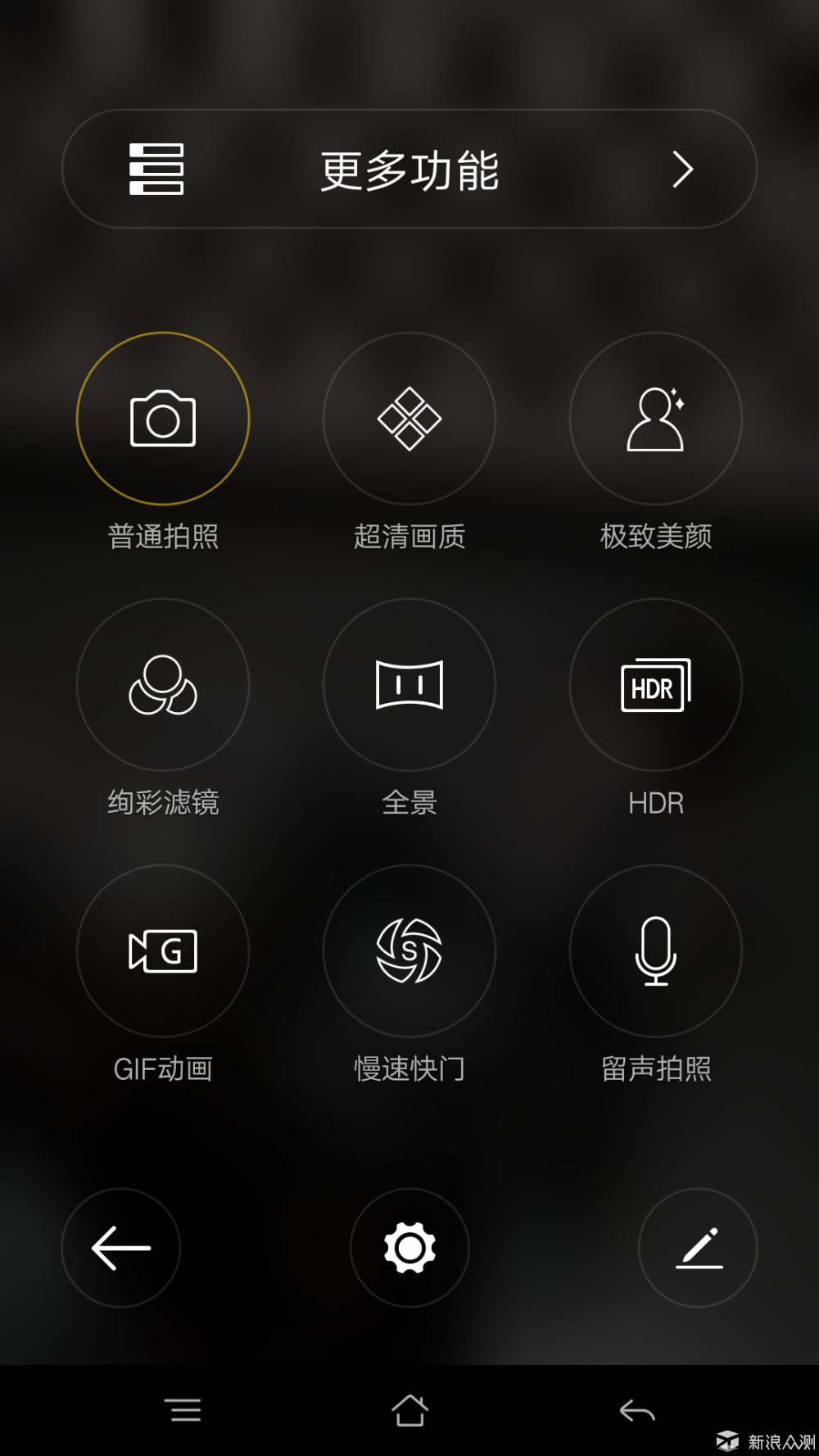The image size is (819, 1456).
Task: Select the 普通拍照 normal photo mode
Action: [162, 419]
